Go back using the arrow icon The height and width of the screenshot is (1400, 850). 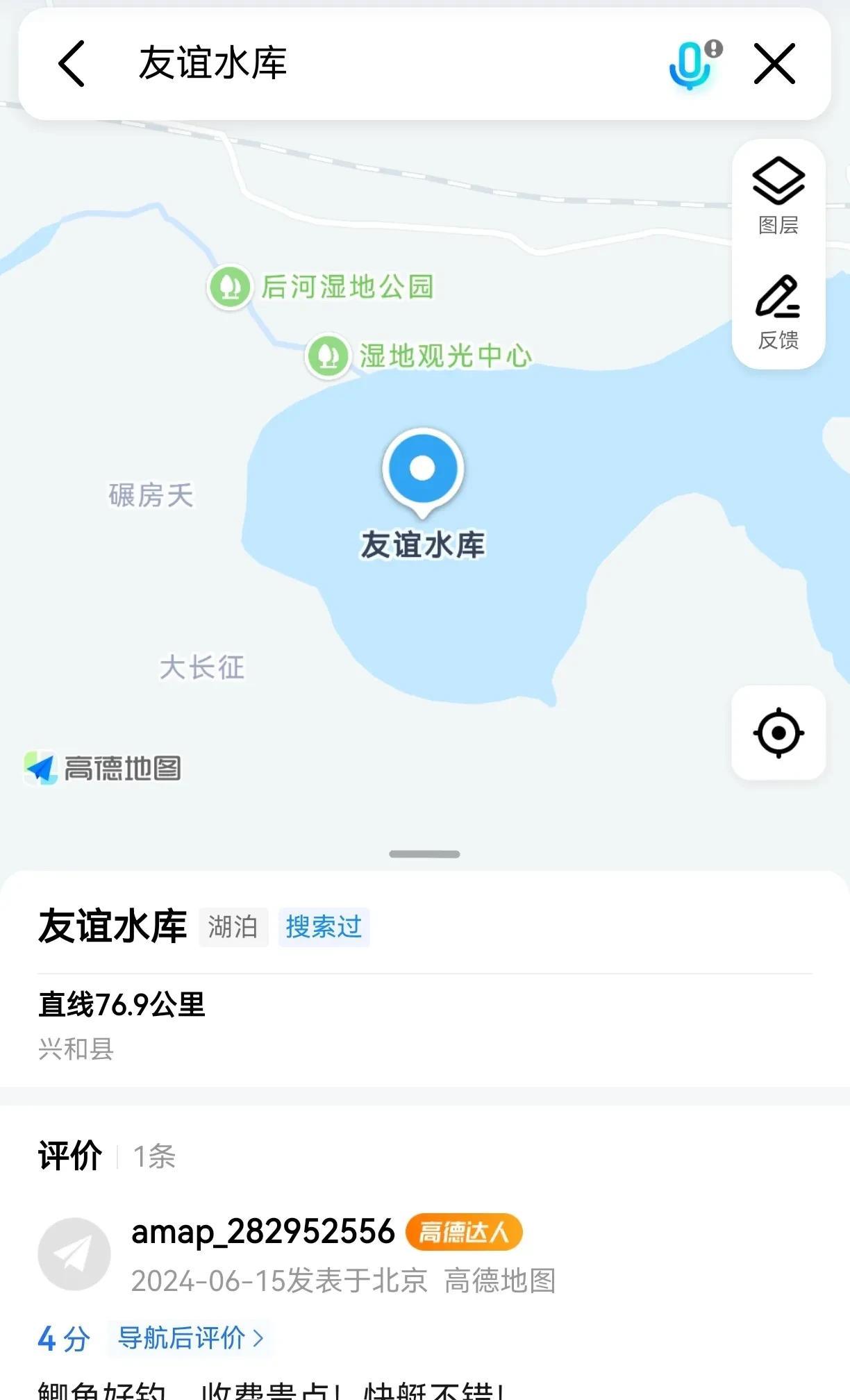click(x=72, y=63)
